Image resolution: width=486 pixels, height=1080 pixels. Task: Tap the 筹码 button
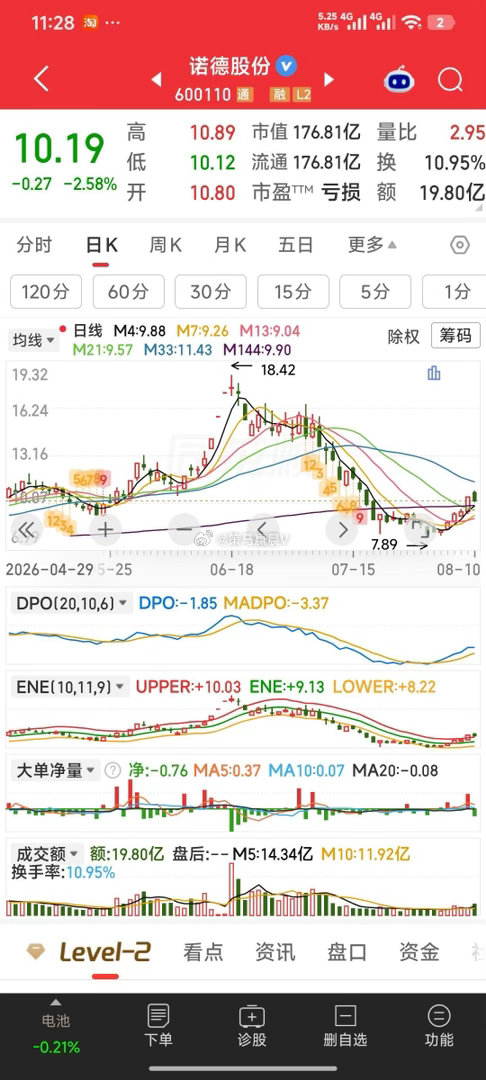(x=455, y=335)
